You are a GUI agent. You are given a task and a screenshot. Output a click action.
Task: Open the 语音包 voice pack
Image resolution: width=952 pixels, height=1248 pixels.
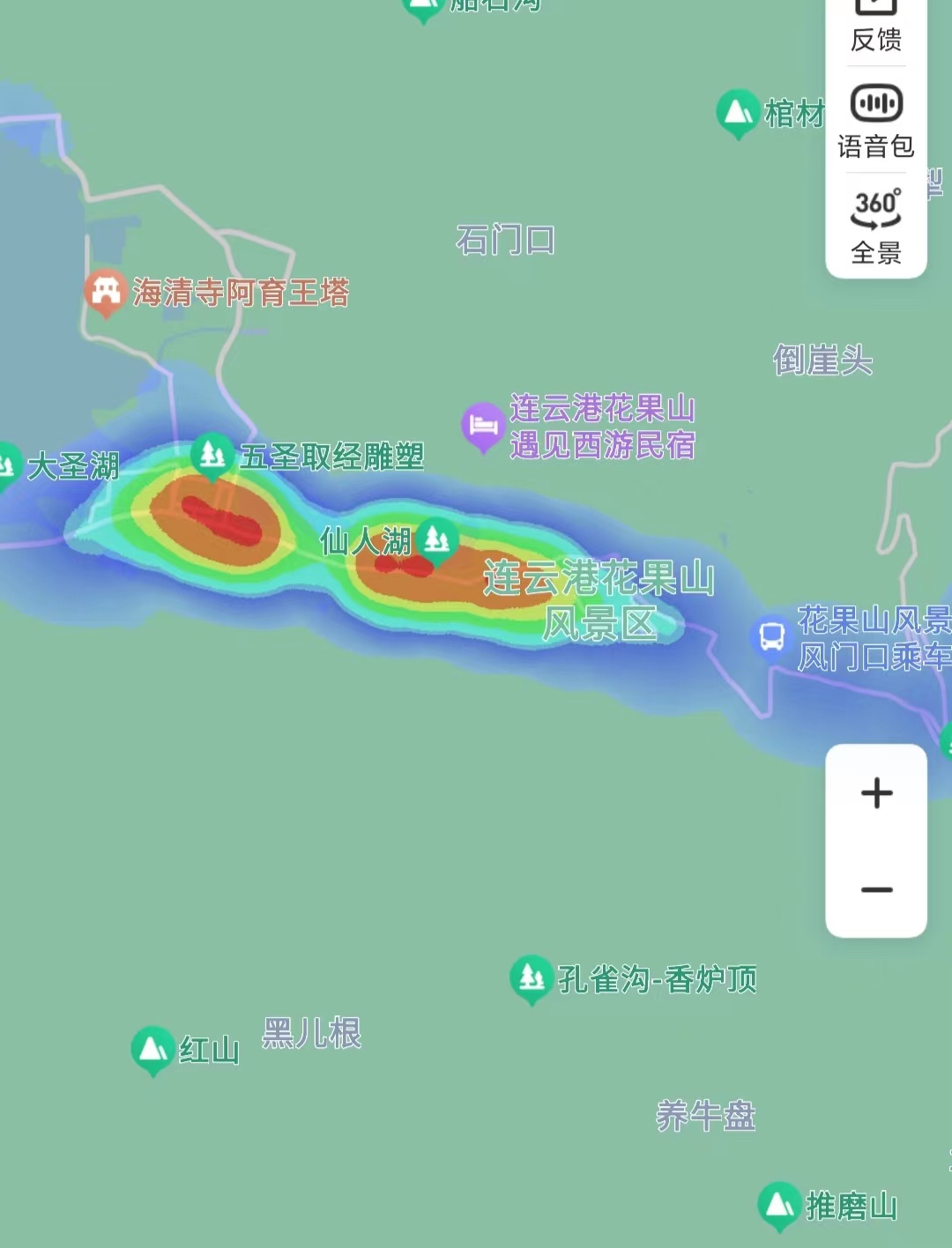(875, 121)
